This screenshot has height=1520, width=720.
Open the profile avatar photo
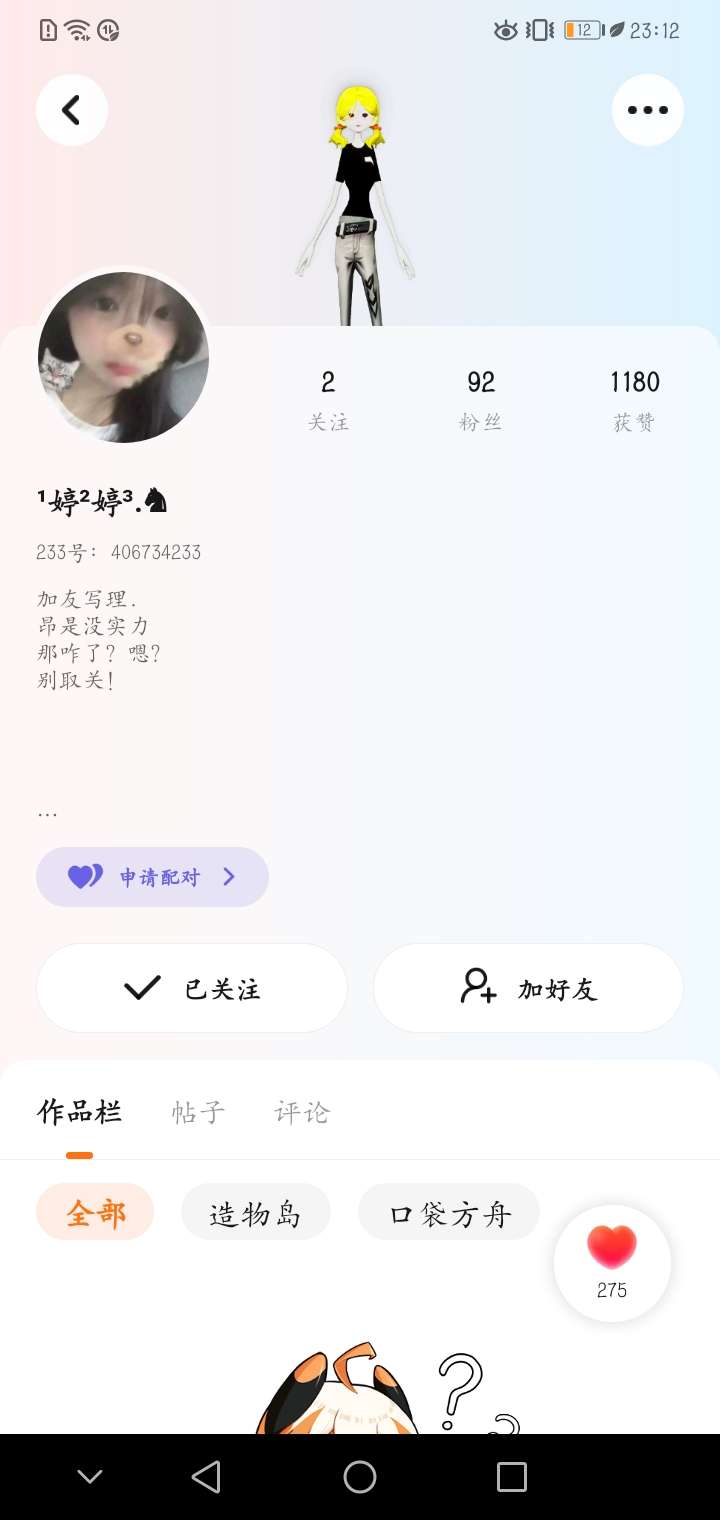[x=123, y=357]
